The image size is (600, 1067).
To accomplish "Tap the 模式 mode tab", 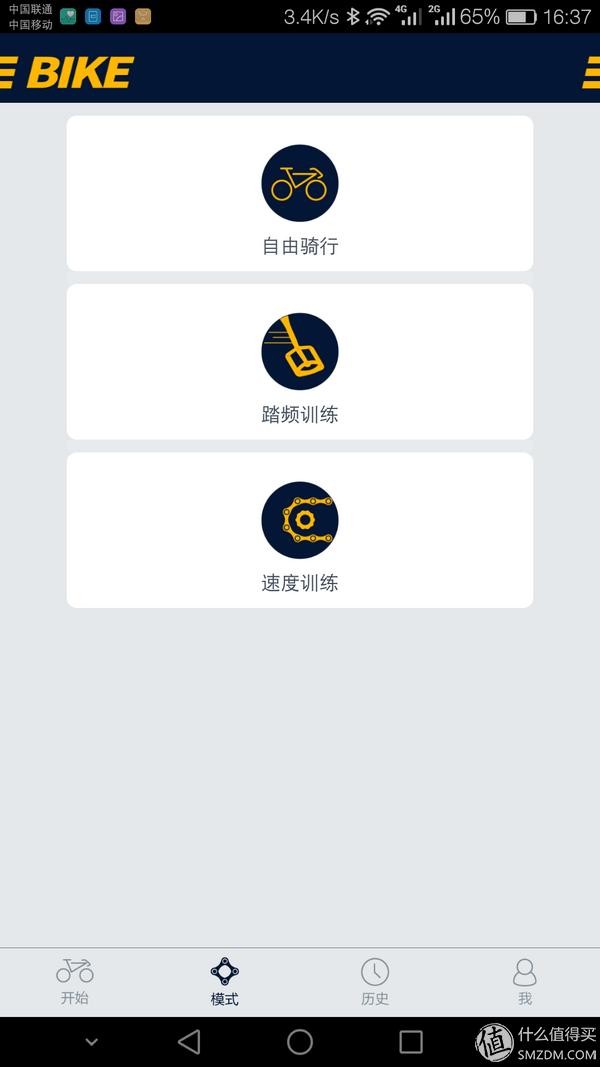I will (225, 982).
